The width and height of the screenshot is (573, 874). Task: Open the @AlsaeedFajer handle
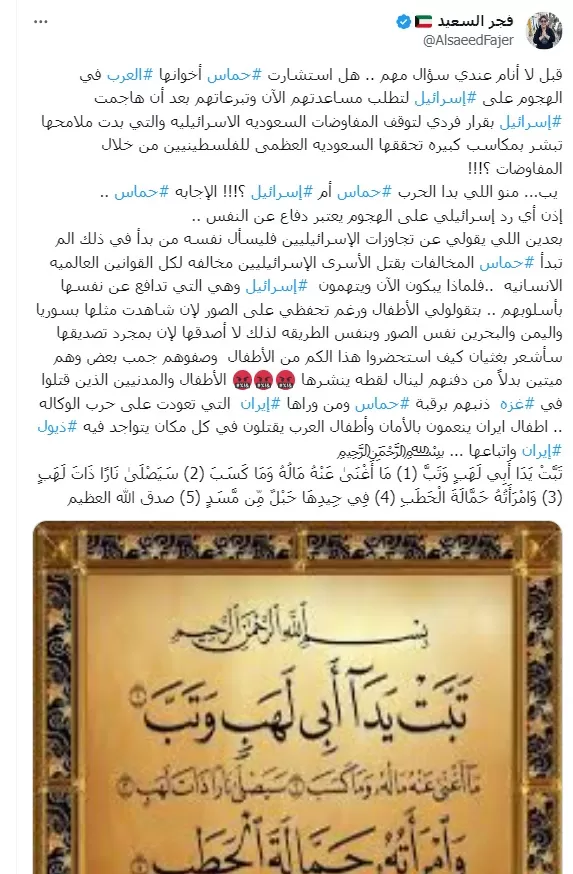(468, 41)
